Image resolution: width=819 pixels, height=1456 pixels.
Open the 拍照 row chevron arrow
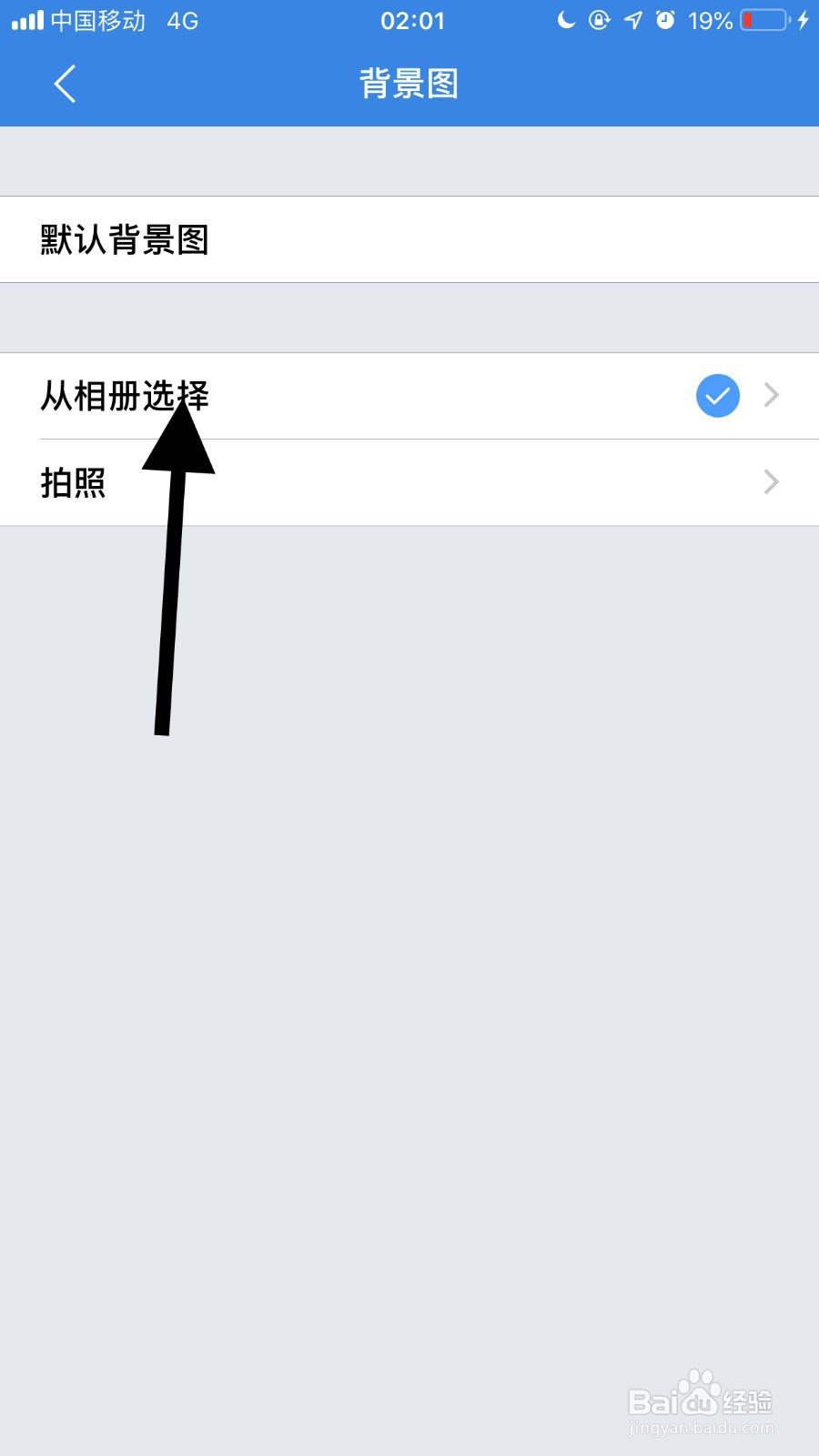(771, 482)
